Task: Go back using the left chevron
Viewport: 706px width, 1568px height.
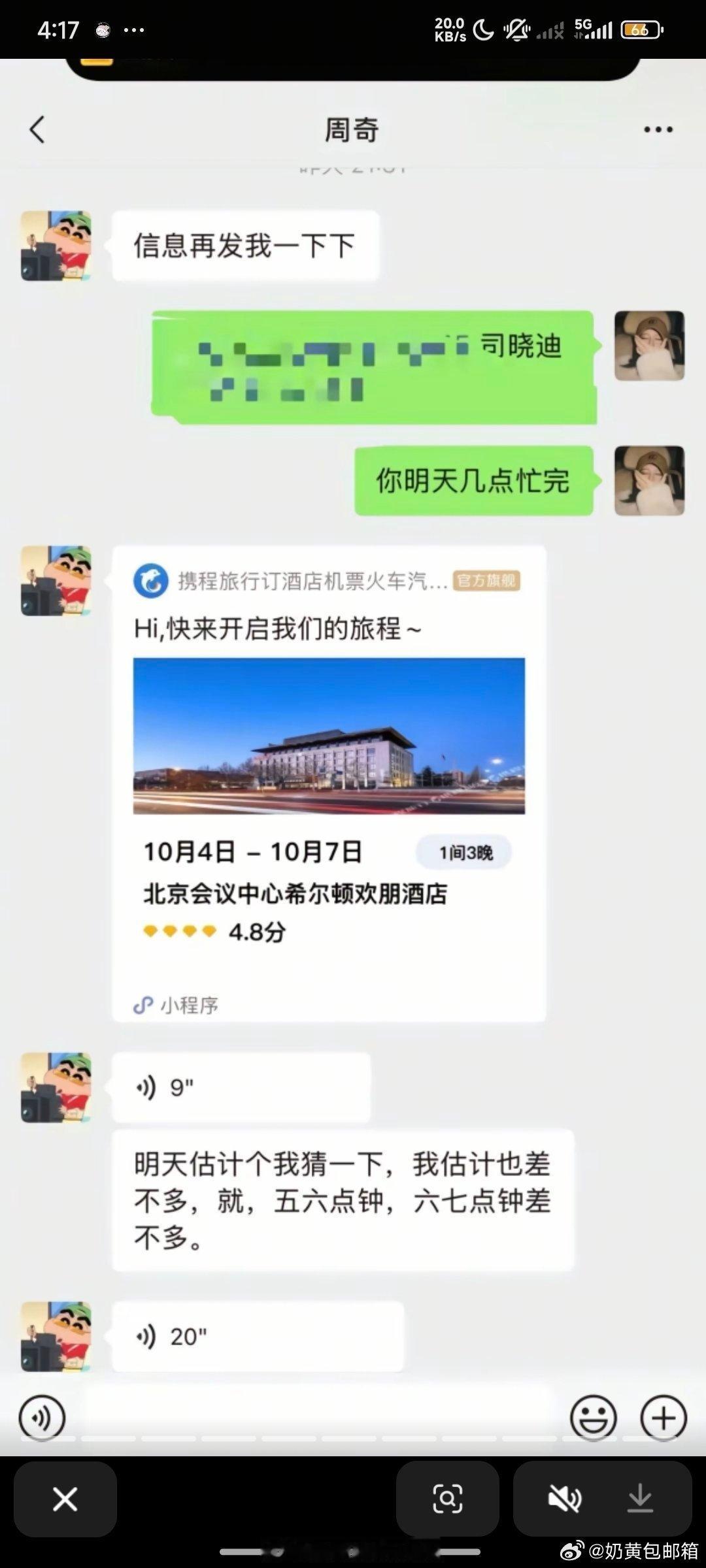Action: [x=37, y=129]
